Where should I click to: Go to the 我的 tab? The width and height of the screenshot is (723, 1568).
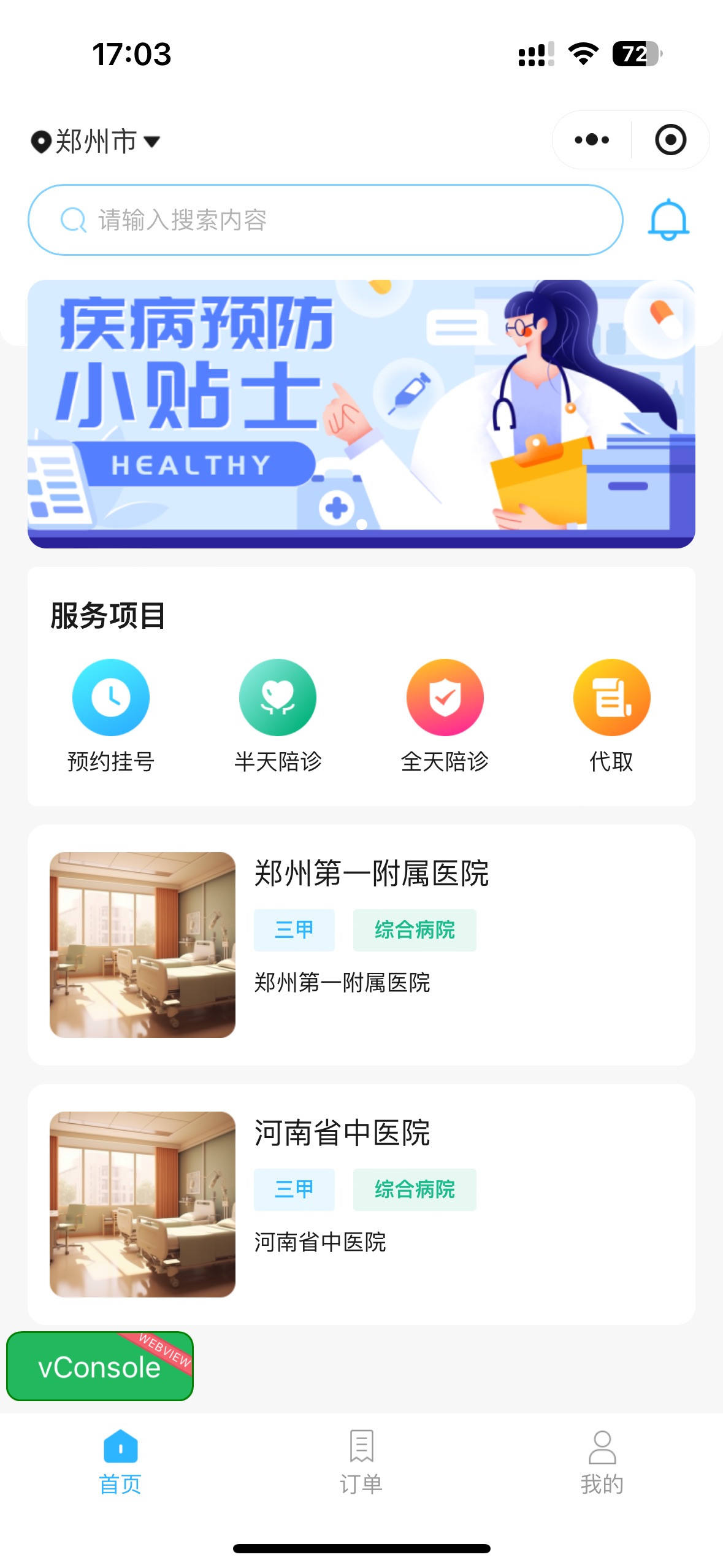[602, 1462]
